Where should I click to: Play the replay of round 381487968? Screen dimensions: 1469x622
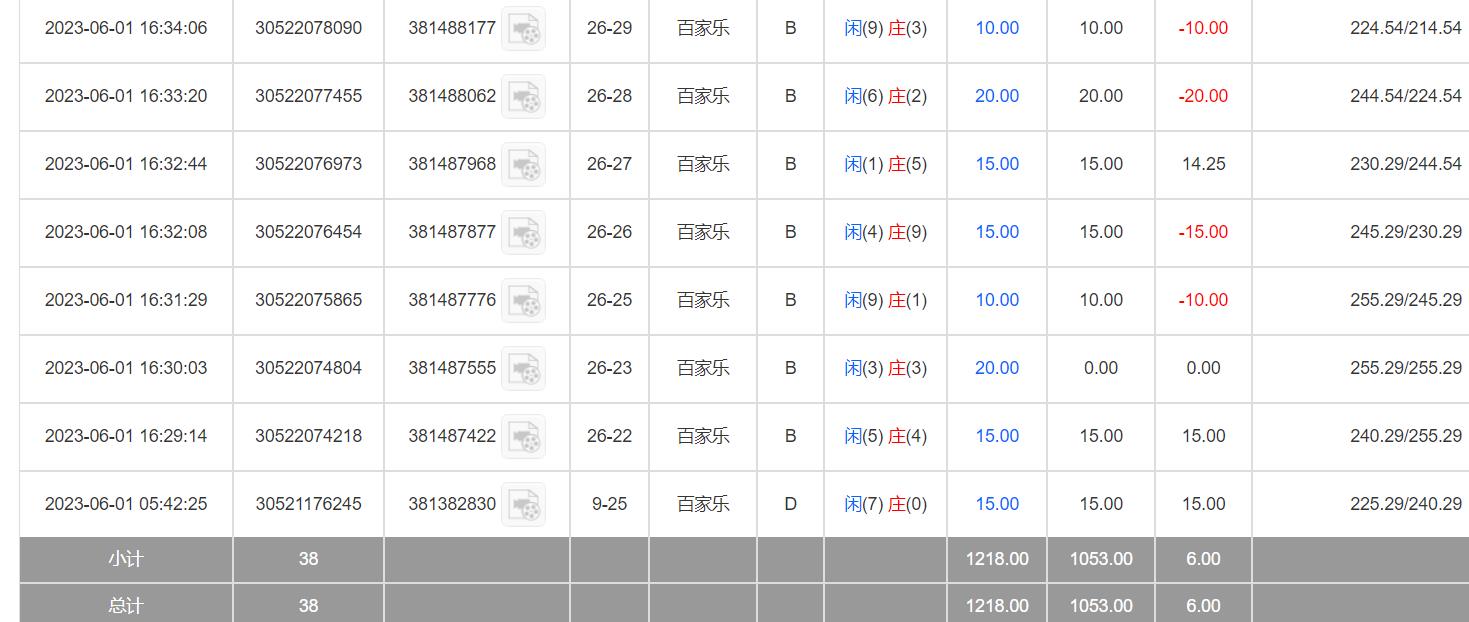tap(523, 165)
